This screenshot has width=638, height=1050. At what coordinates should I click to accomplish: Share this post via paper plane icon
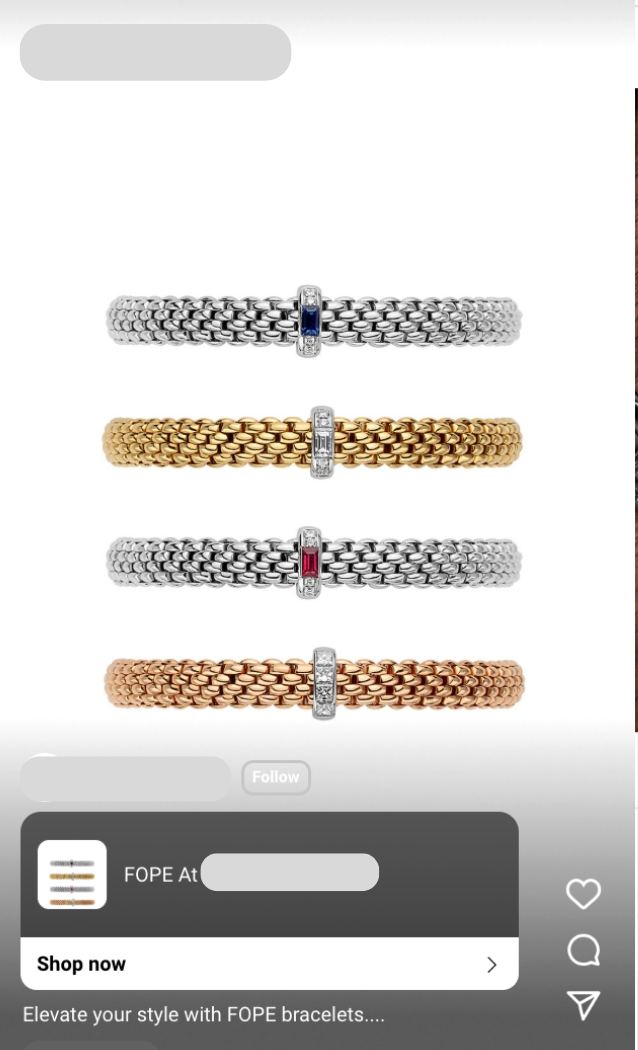click(583, 1005)
